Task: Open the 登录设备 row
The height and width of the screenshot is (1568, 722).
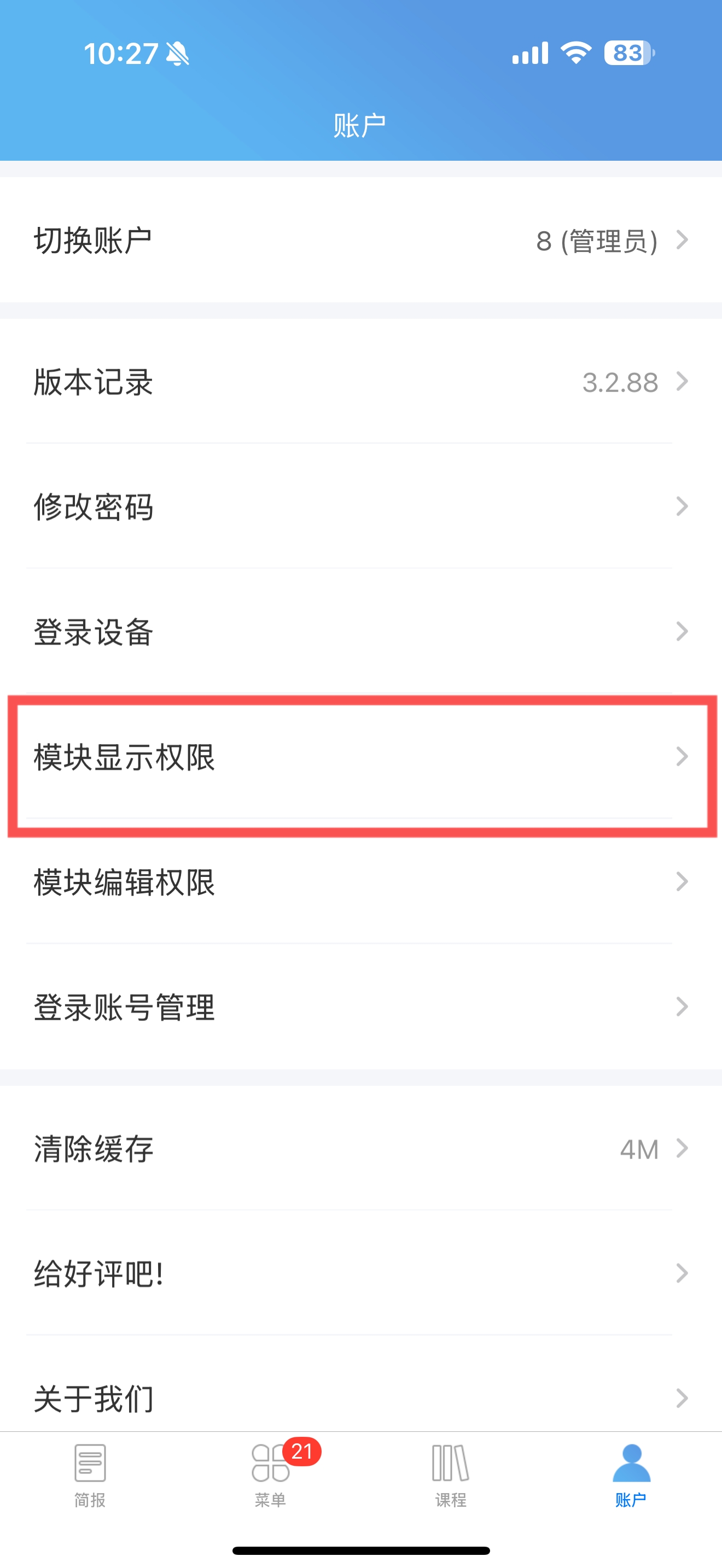Action: pyautogui.click(x=361, y=631)
